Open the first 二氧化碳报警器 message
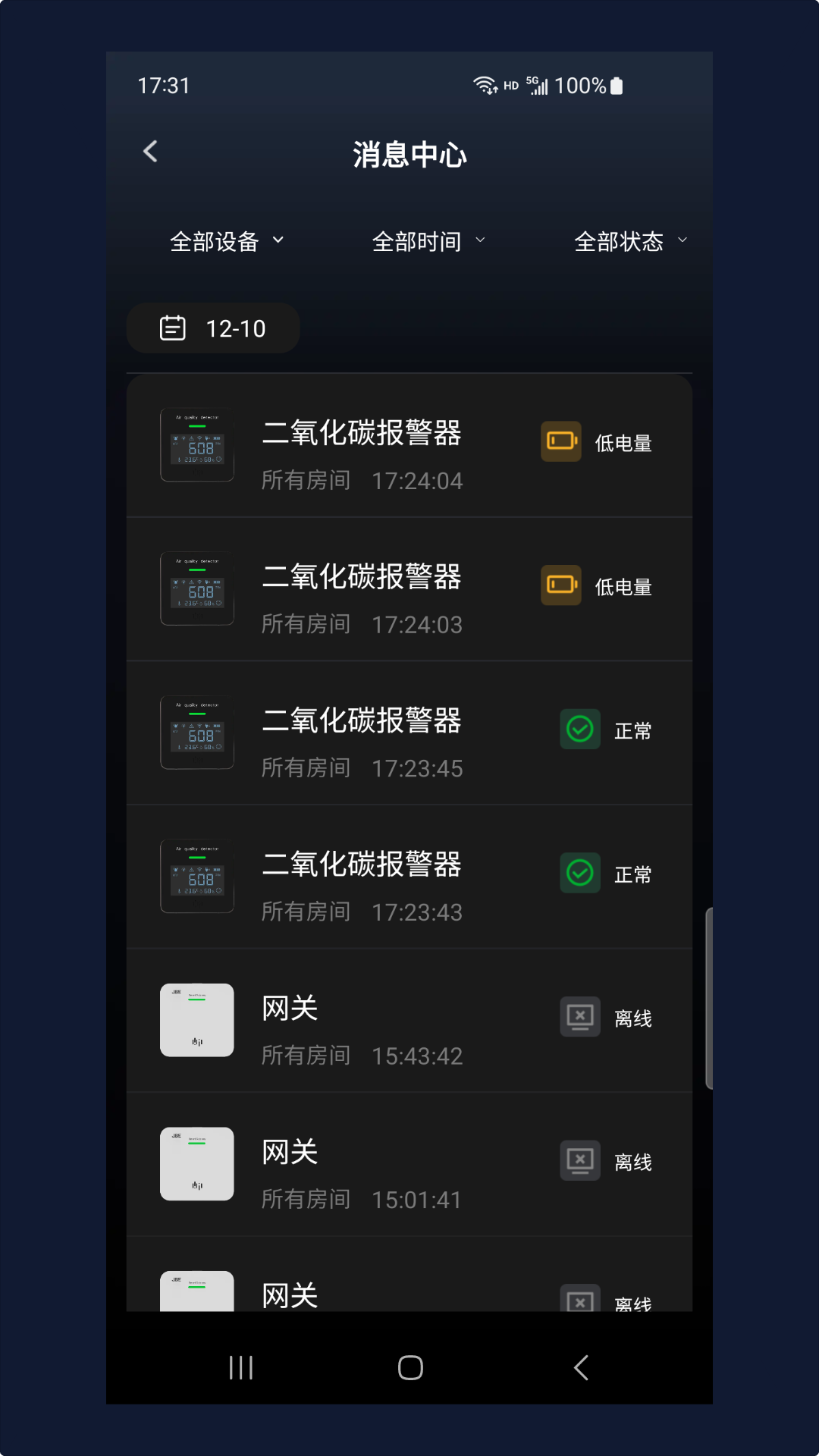The image size is (819, 1456). [409, 445]
